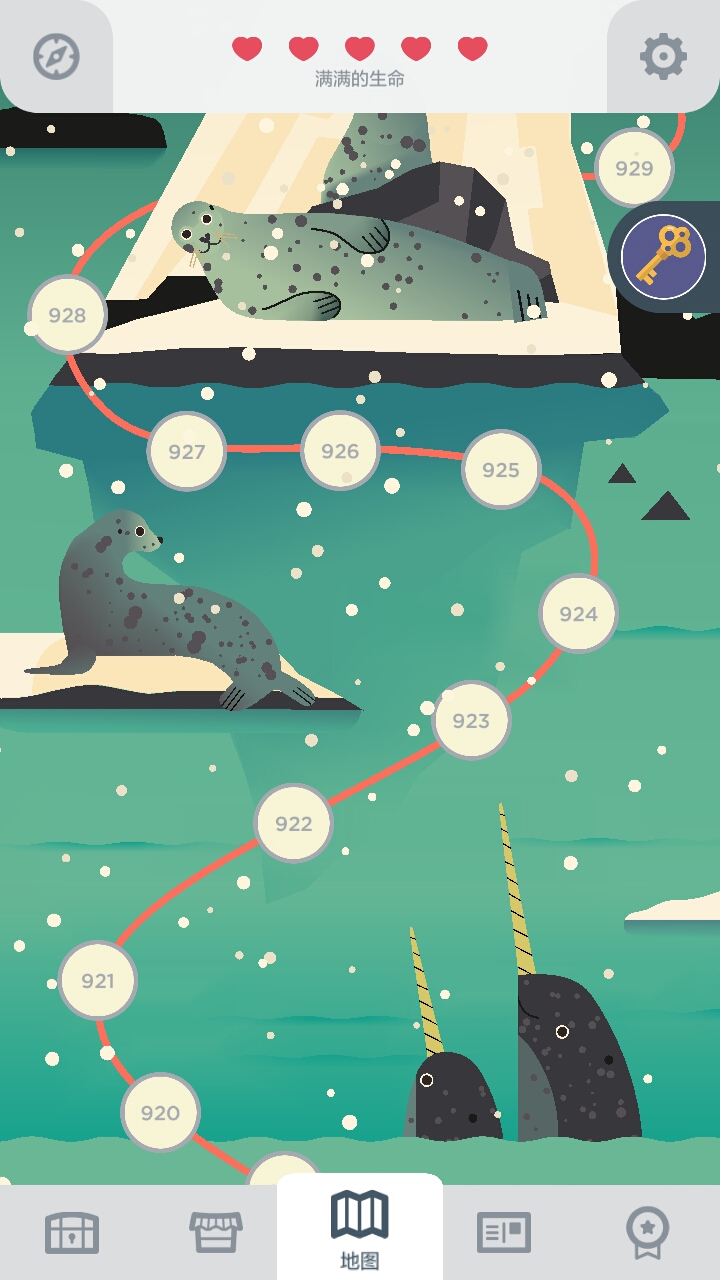Switch to the treasure chest tab
Screen dimensions: 720x1280
click(x=72, y=1232)
